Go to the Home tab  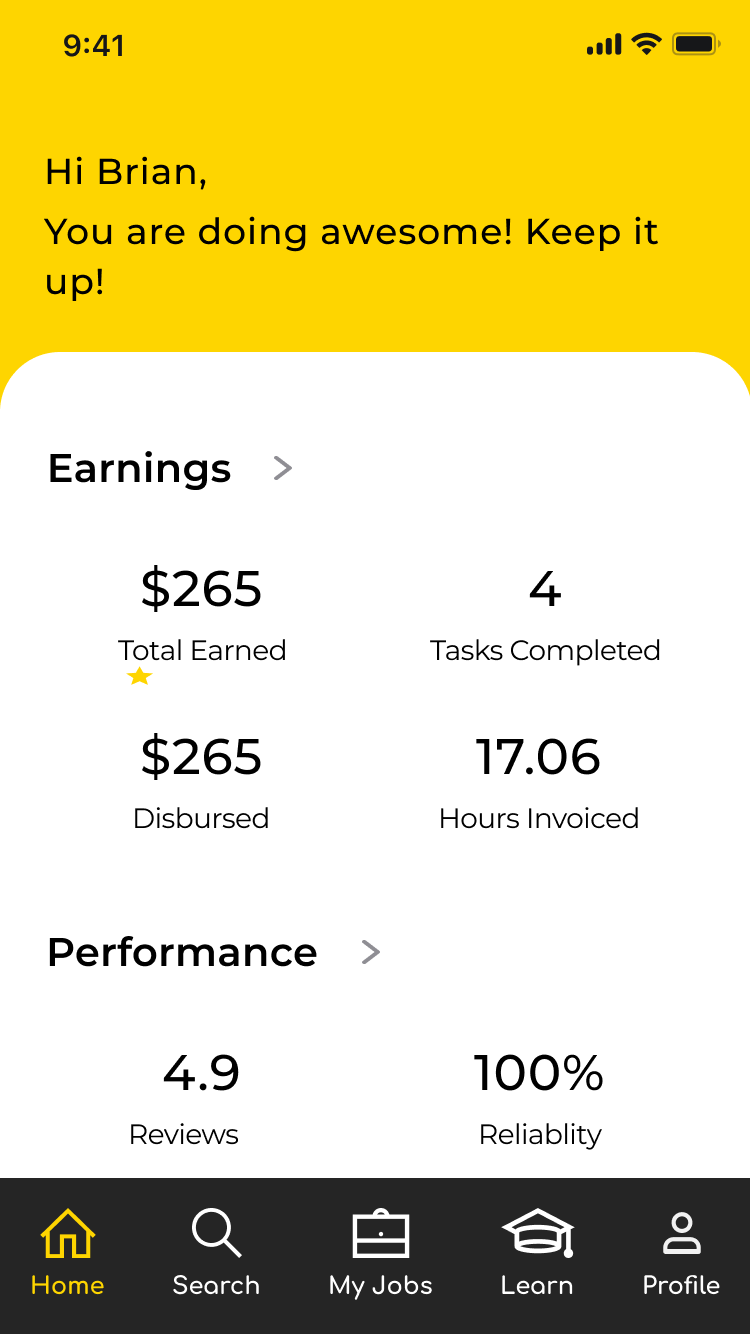pos(68,1252)
